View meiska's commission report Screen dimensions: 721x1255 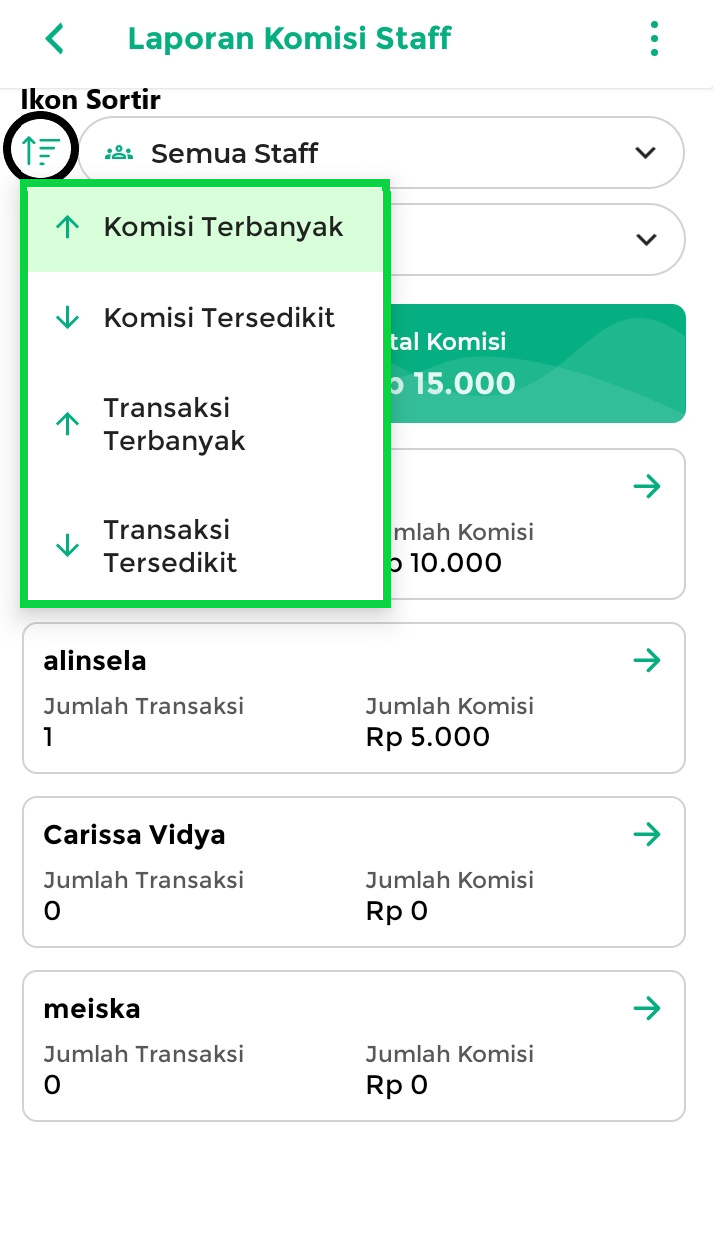(x=354, y=1046)
